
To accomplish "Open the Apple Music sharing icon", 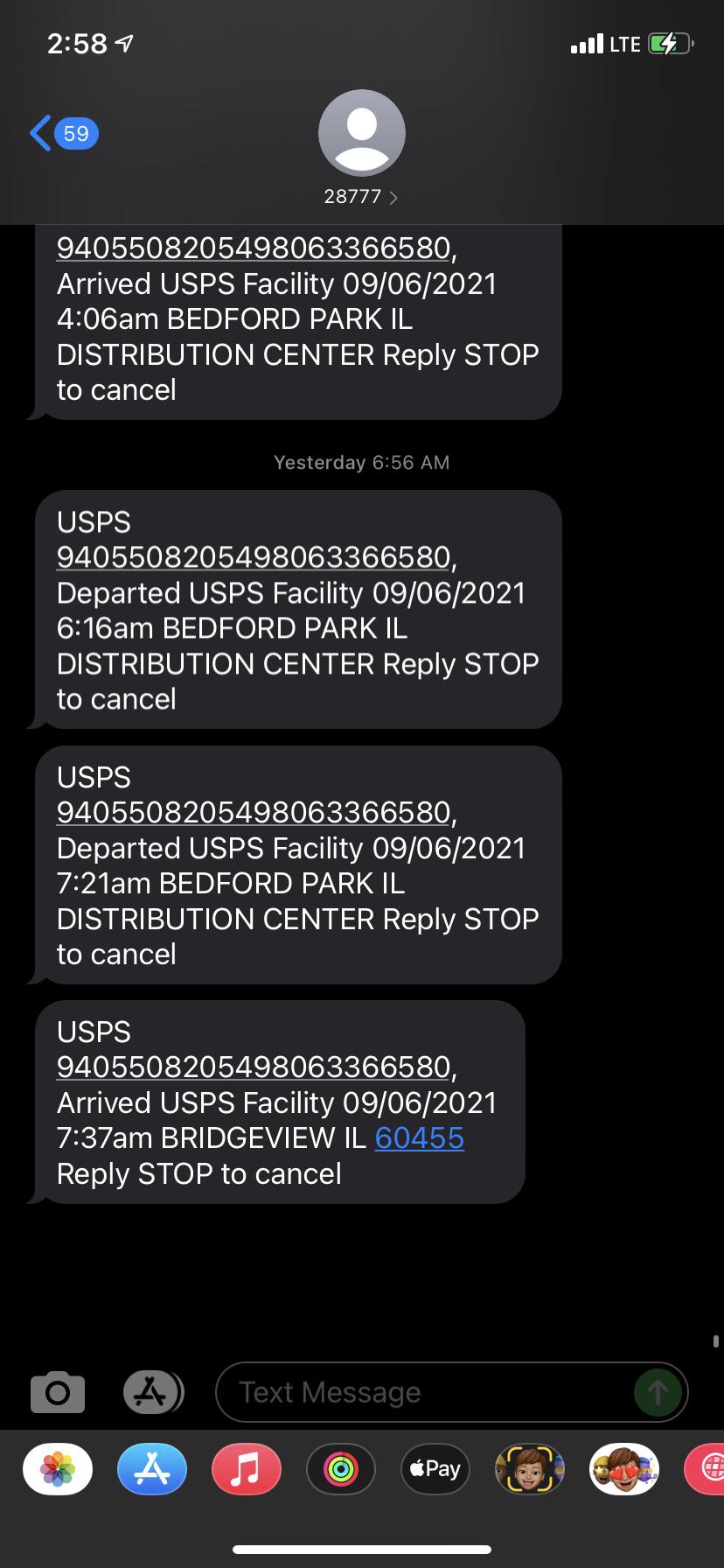I will [x=246, y=1469].
